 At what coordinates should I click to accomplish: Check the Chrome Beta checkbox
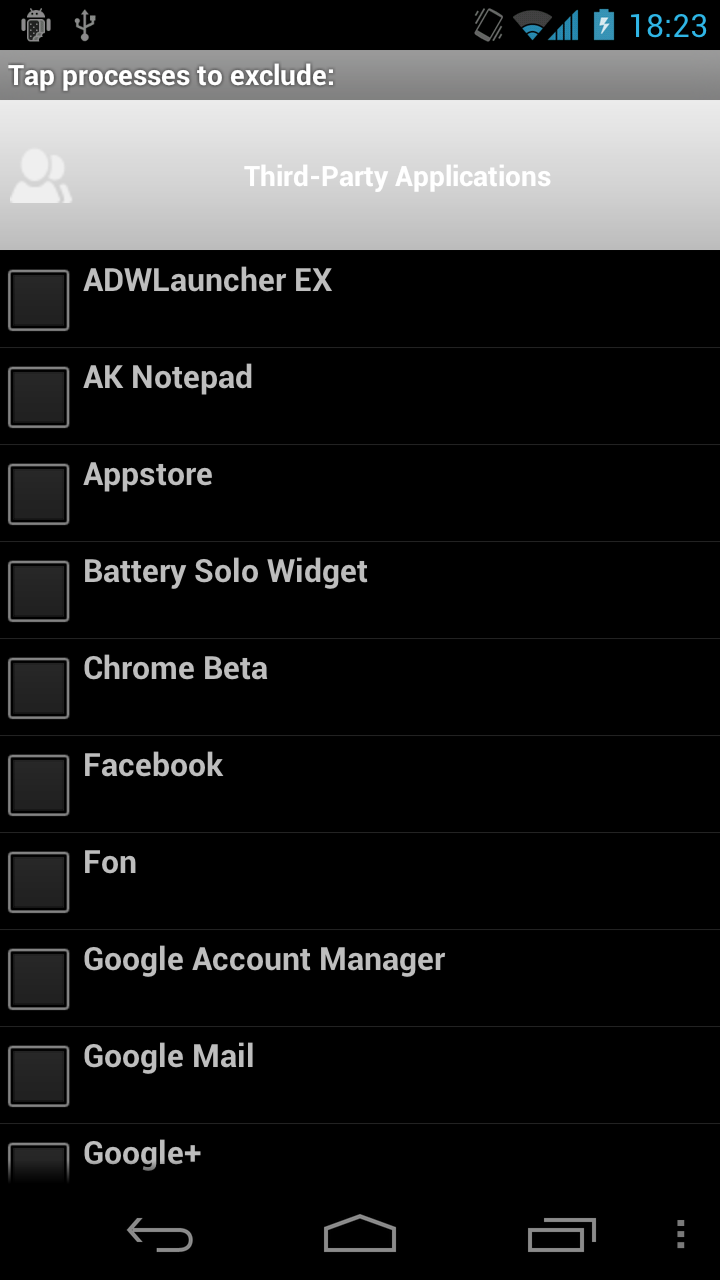point(38,687)
